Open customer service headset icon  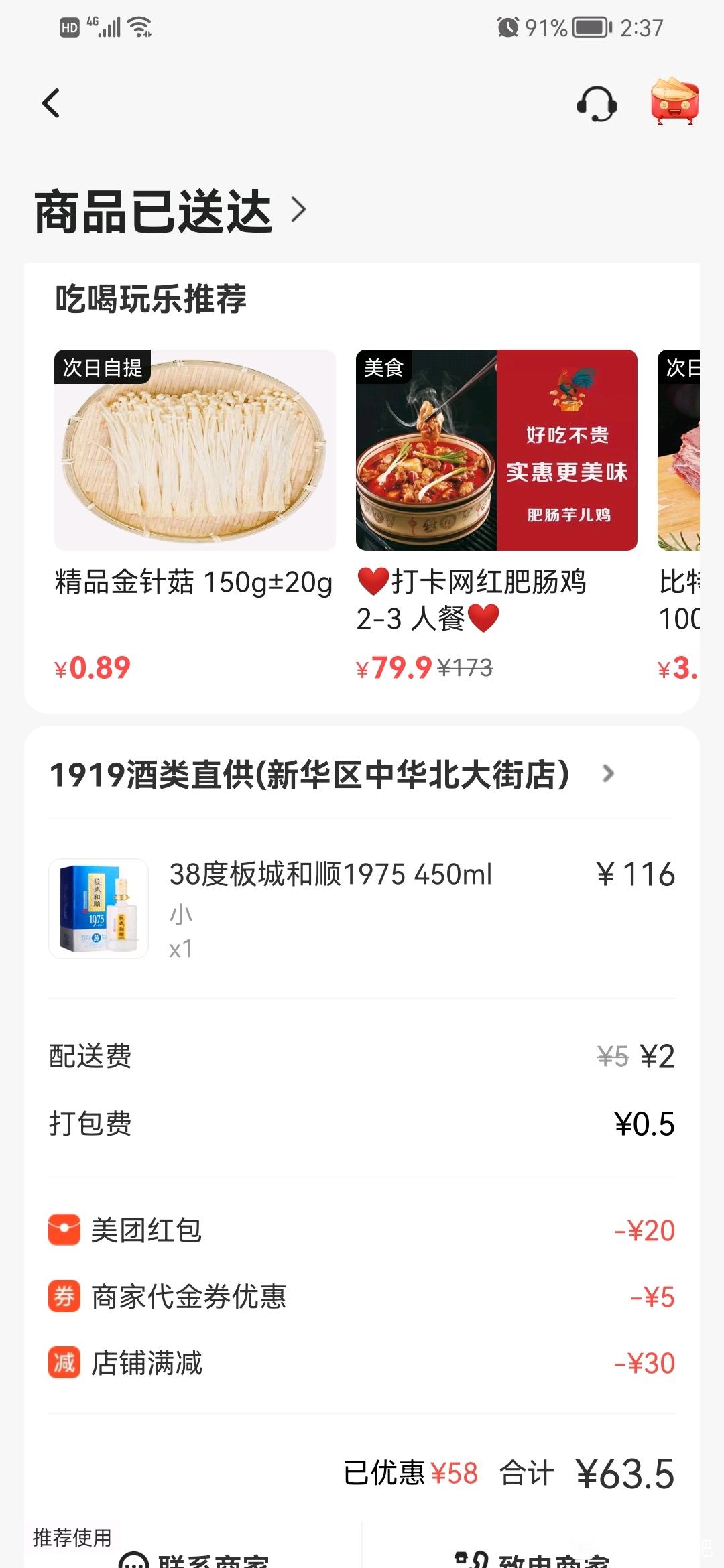[597, 104]
